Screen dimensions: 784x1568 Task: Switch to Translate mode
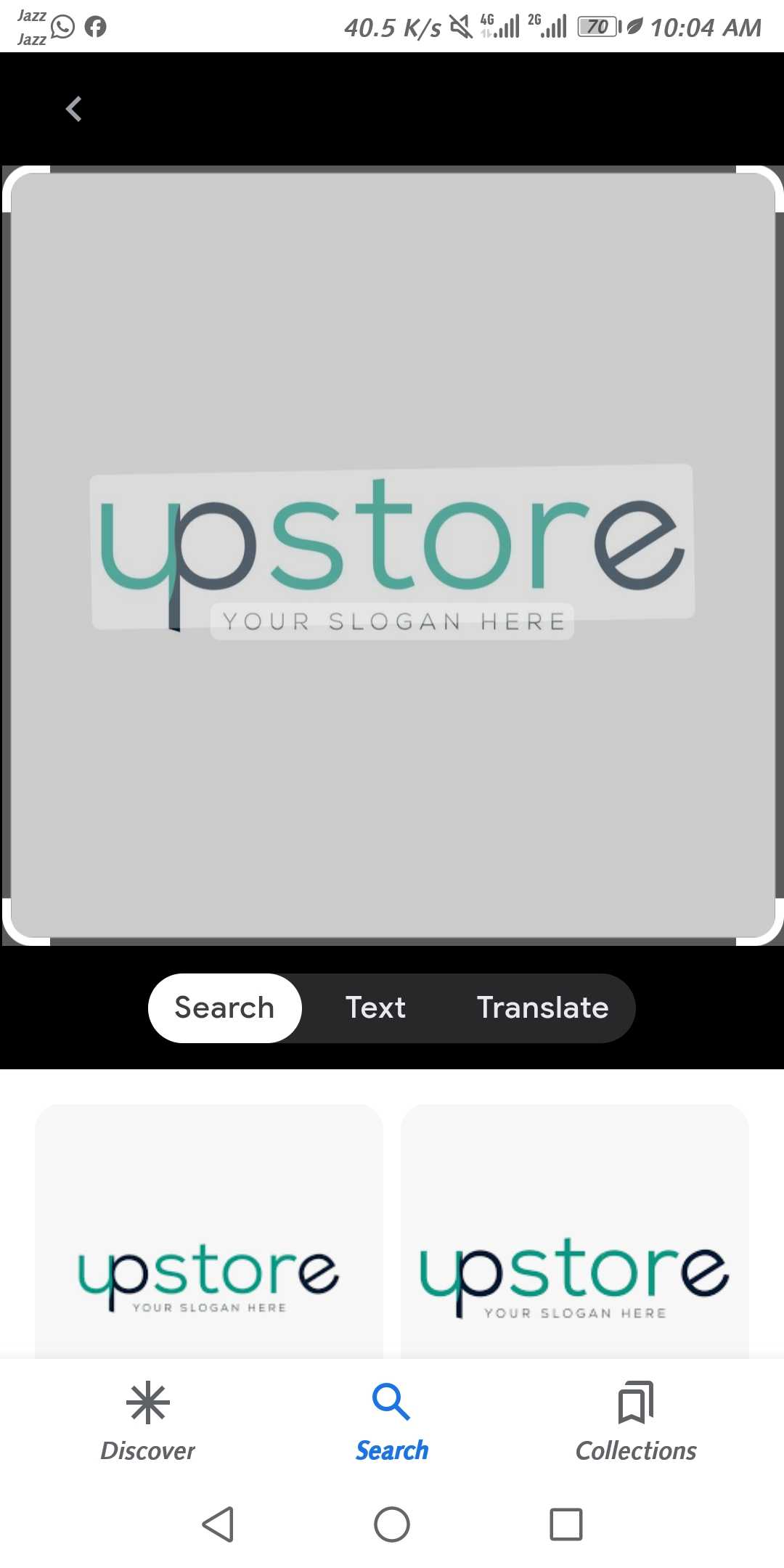pos(542,1008)
